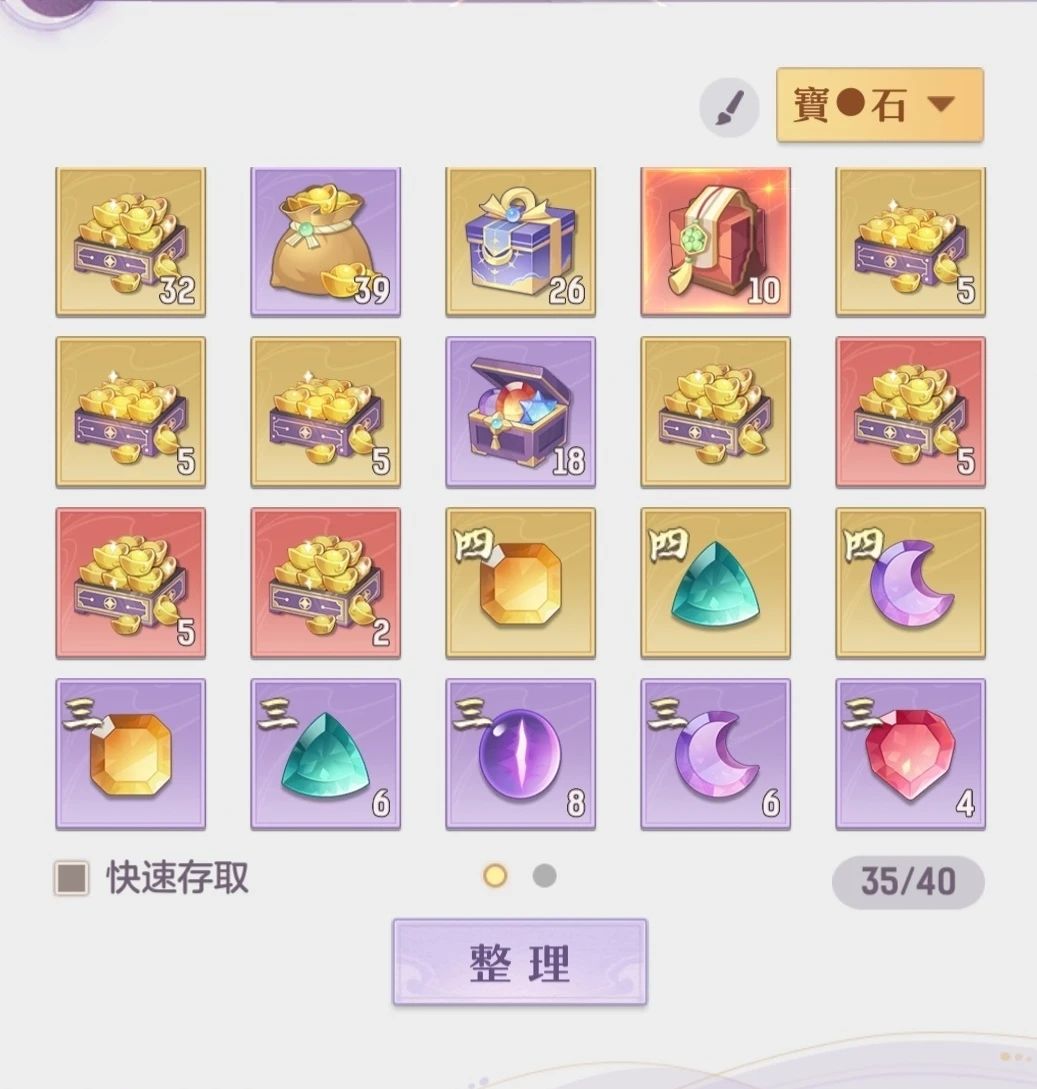This screenshot has width=1037, height=1089.
Task: Tap the brush icon beside the dropdown
Action: click(728, 107)
